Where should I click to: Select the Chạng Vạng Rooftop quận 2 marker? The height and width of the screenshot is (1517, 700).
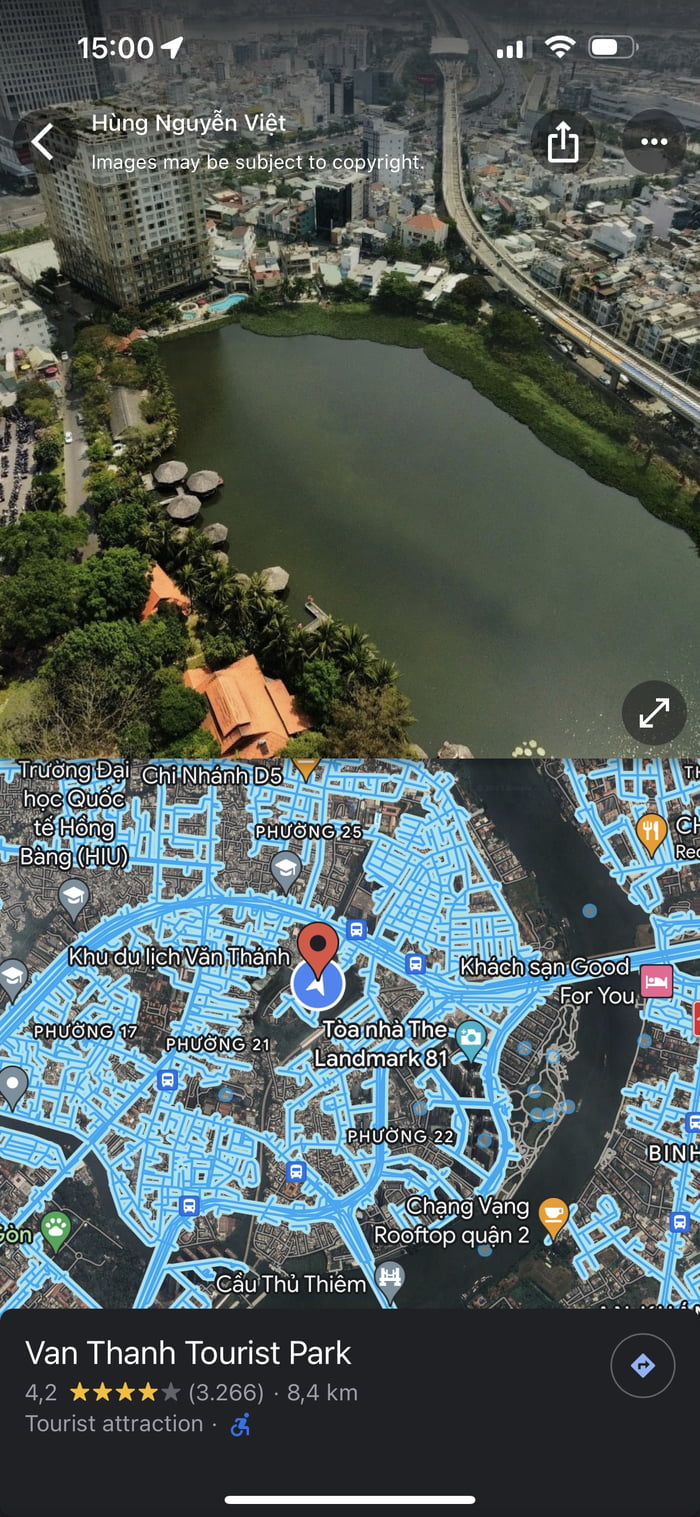pos(552,1217)
